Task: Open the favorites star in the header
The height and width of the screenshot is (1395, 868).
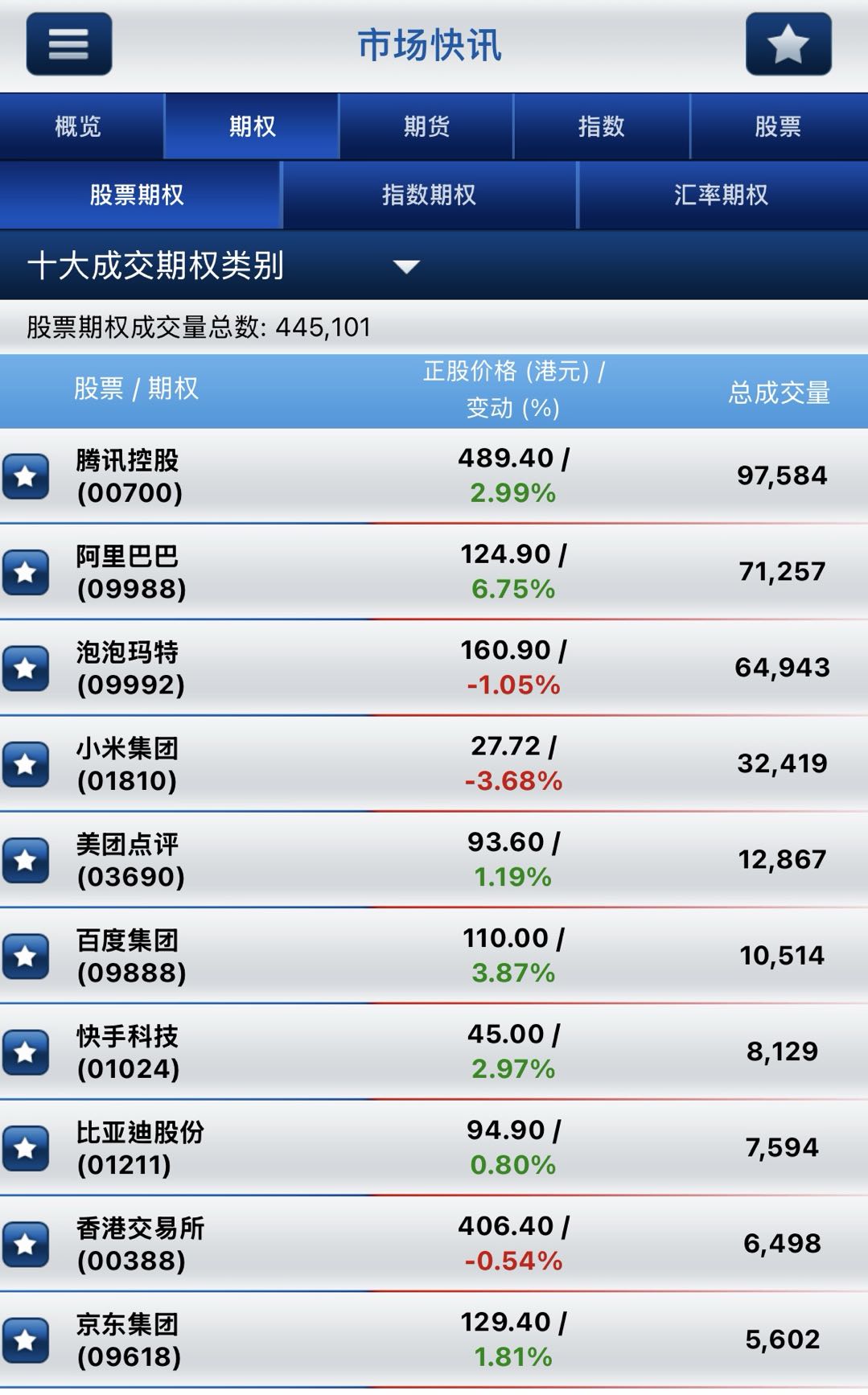Action: click(788, 44)
